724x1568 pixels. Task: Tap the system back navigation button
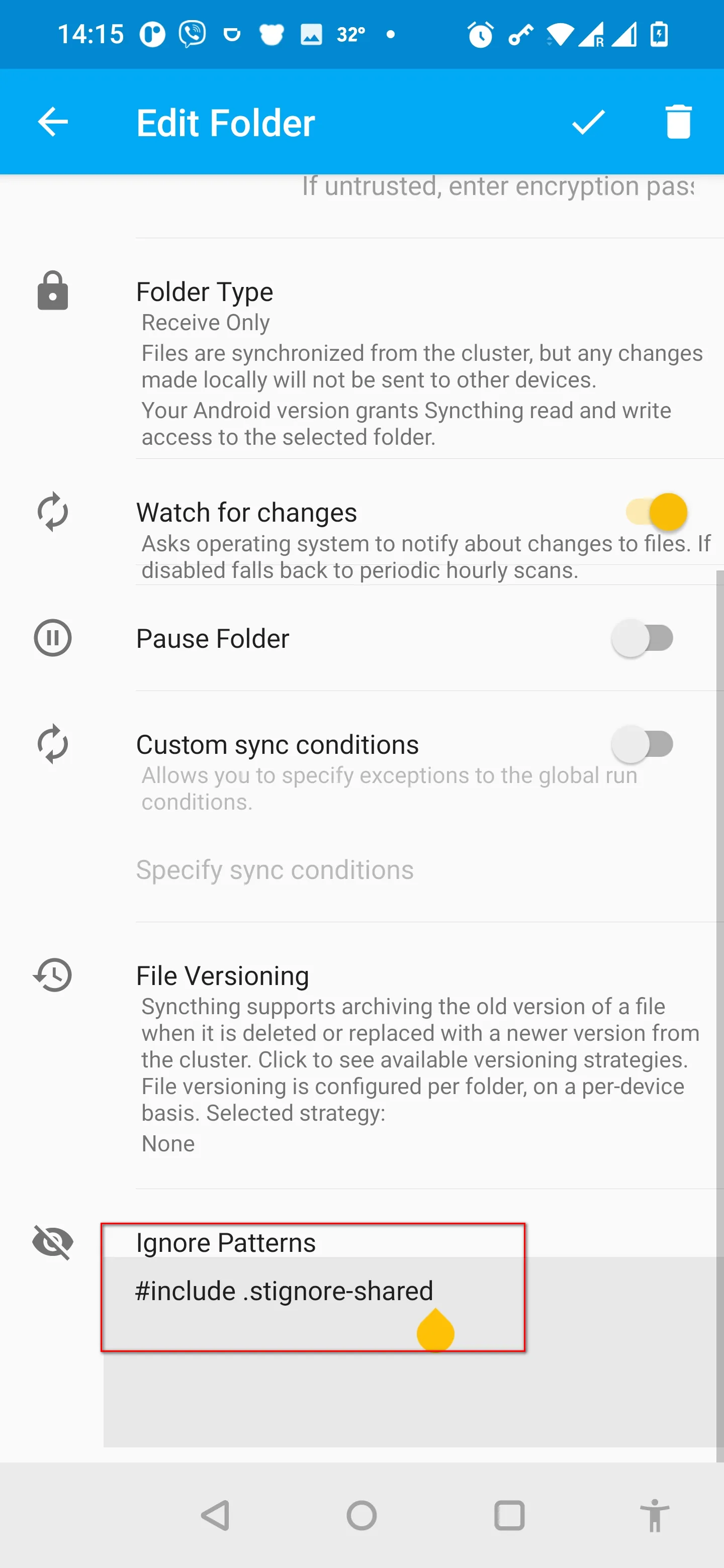(x=215, y=1515)
